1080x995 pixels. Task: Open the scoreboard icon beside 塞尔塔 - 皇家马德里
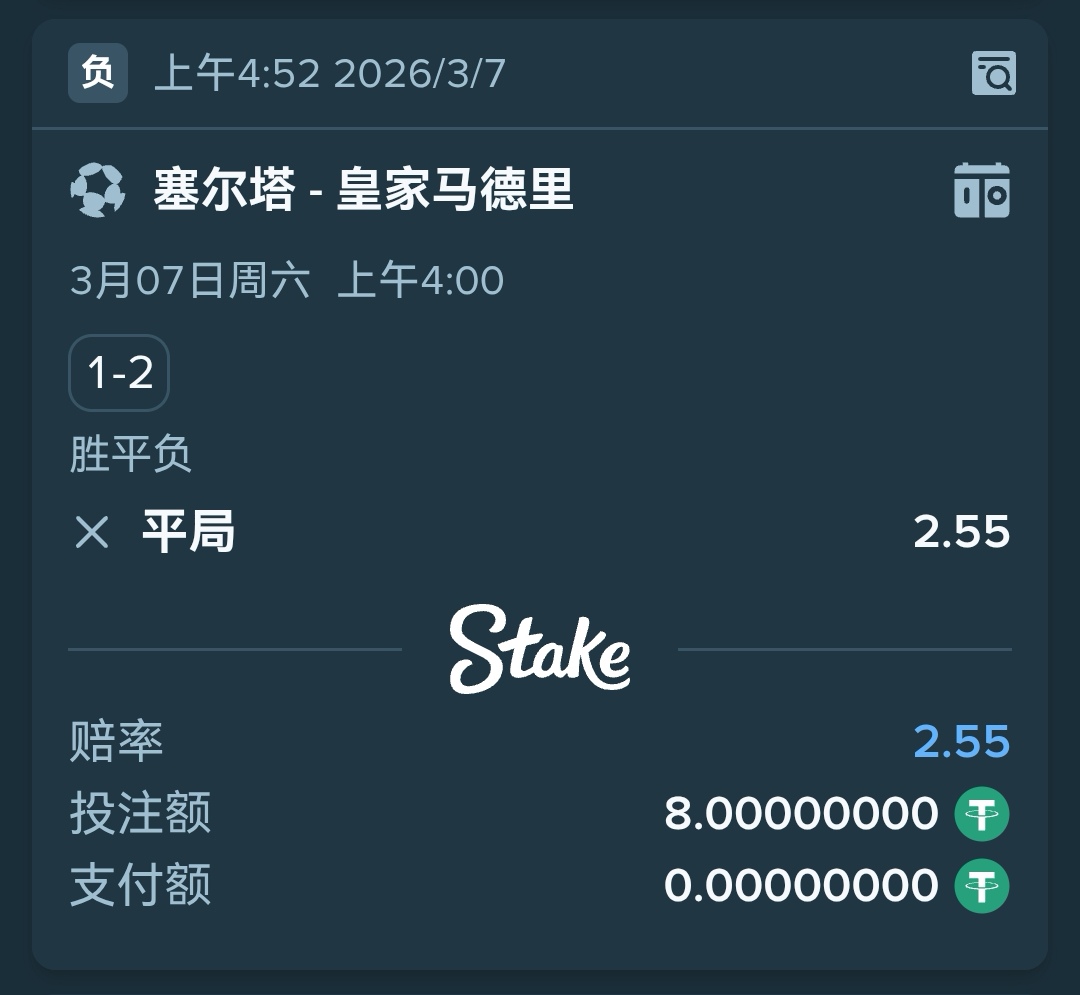coord(981,190)
